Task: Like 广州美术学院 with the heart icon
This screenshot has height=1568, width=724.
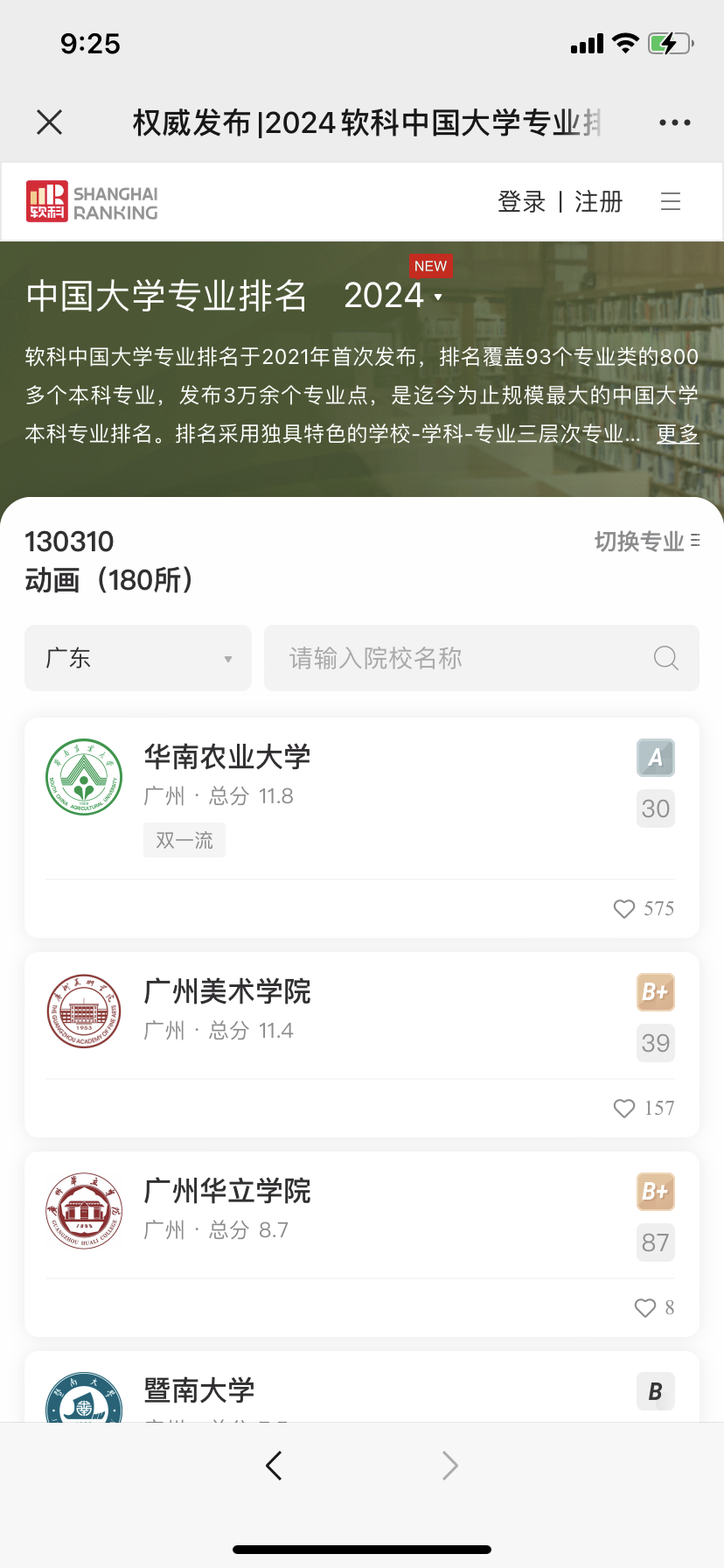Action: point(624,1109)
